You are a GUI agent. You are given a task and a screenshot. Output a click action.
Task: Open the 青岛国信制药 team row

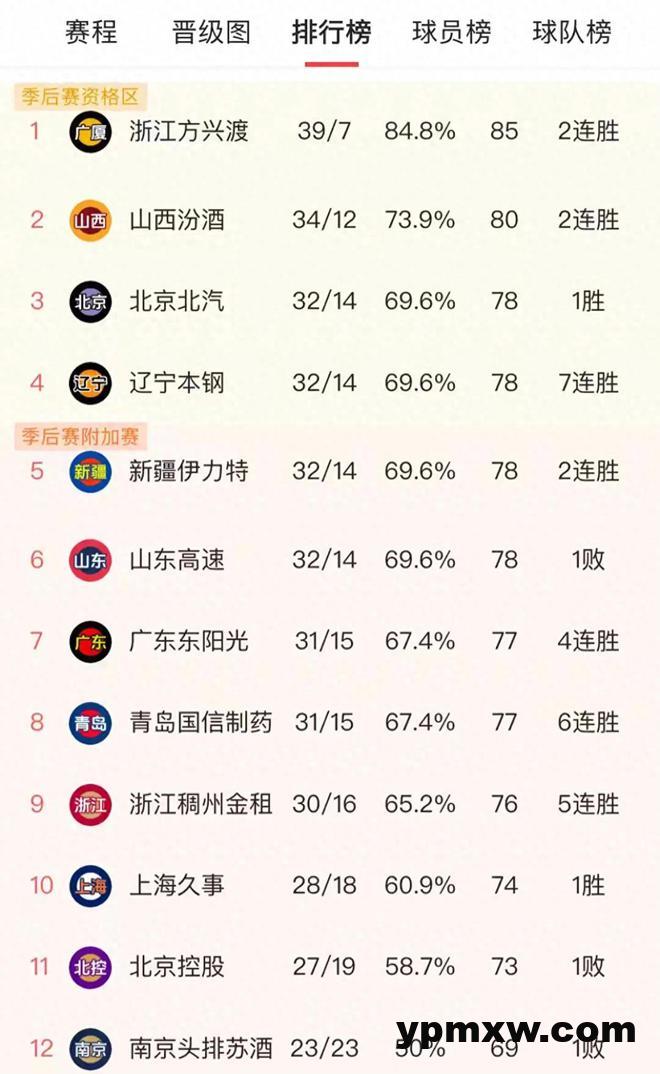pos(200,723)
